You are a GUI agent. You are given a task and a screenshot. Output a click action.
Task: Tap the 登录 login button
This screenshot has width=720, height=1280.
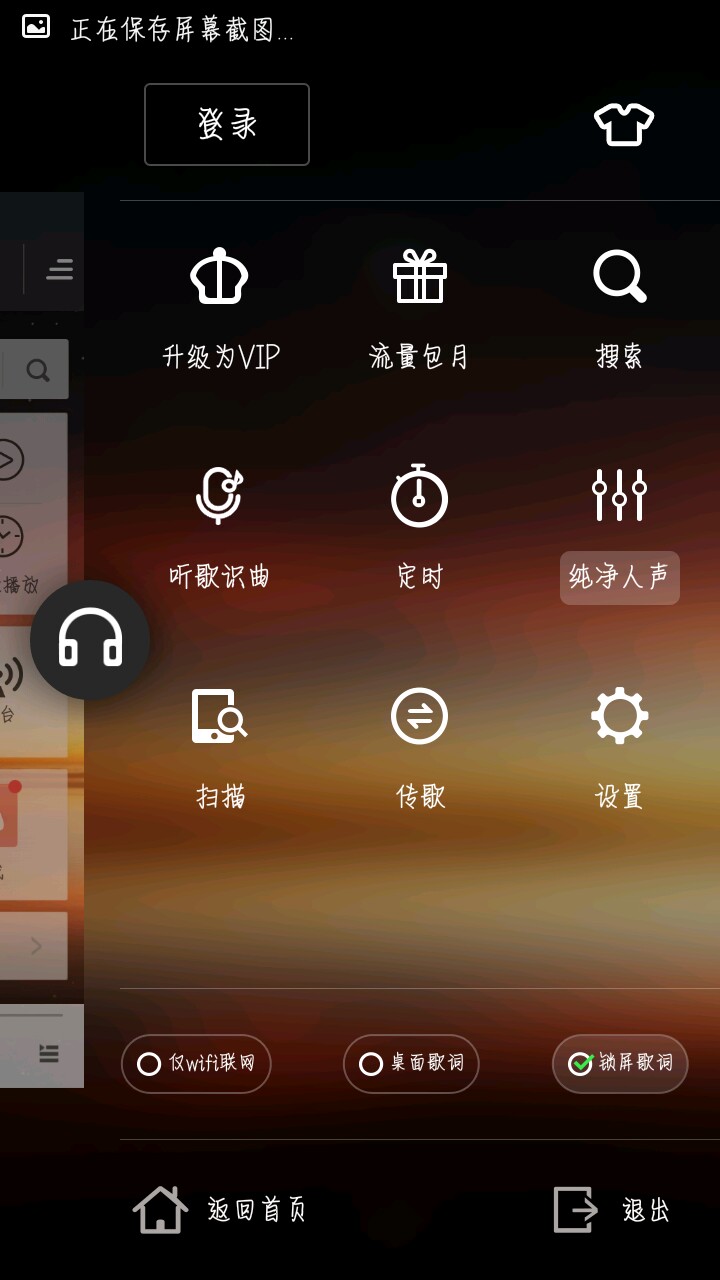tap(227, 124)
